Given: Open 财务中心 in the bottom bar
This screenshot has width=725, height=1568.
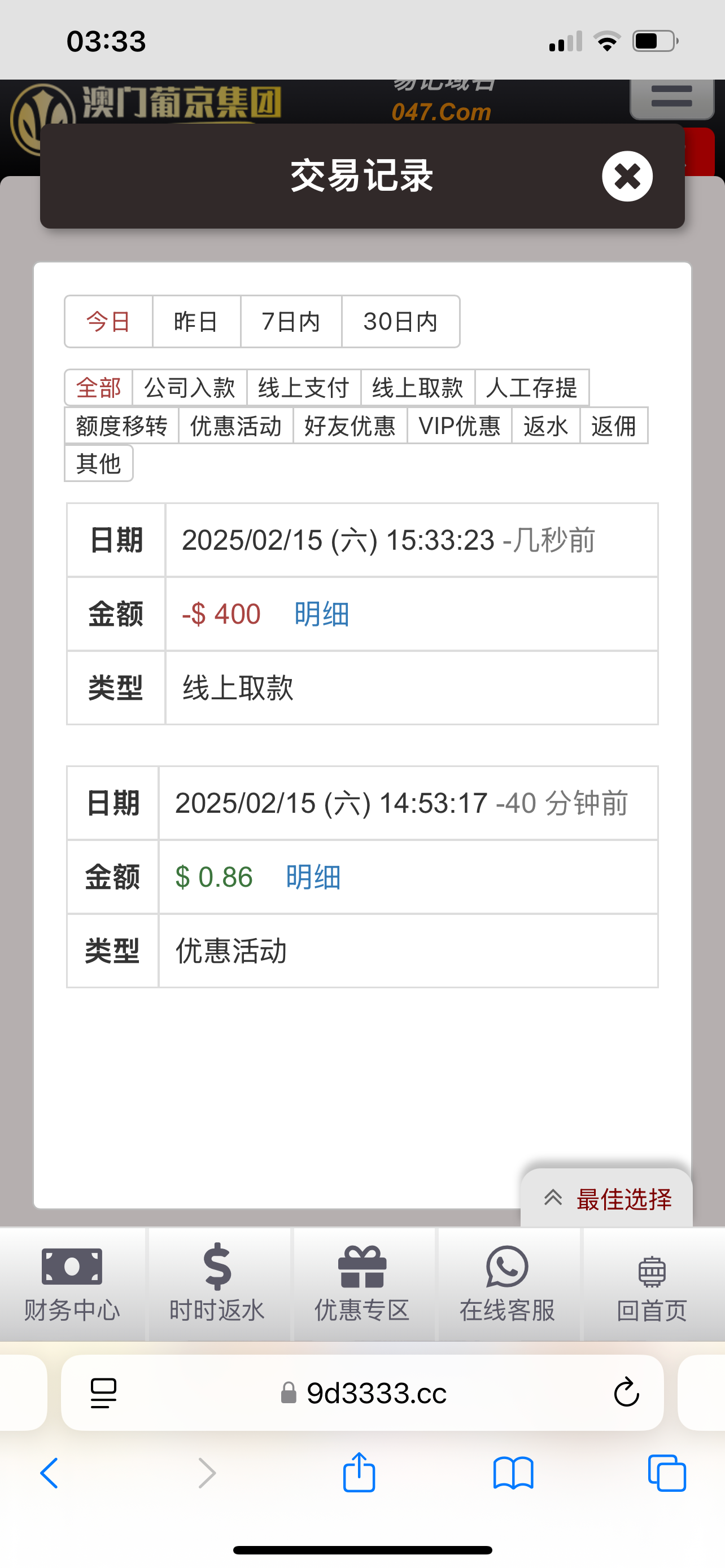Looking at the screenshot, I should click(72, 1284).
